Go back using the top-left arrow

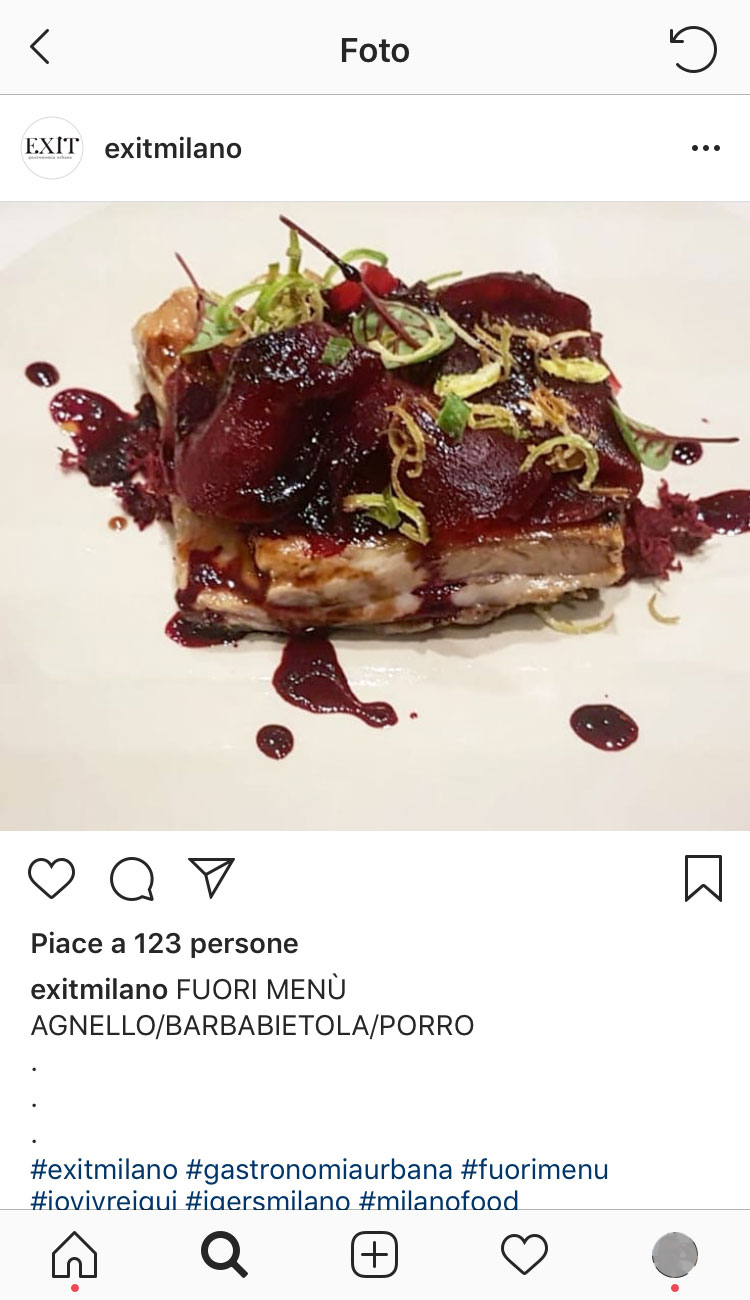(40, 48)
